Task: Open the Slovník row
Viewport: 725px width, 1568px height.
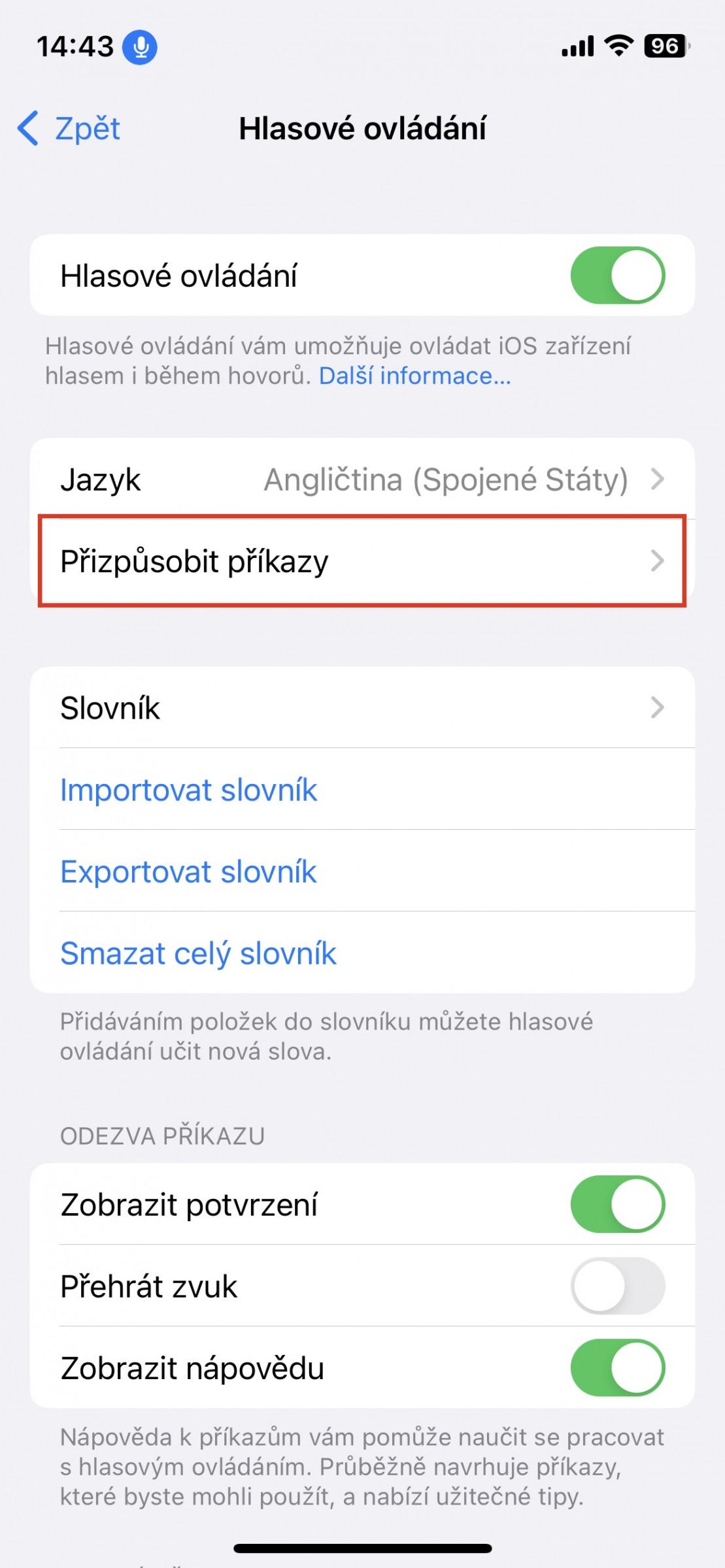Action: 362,708
